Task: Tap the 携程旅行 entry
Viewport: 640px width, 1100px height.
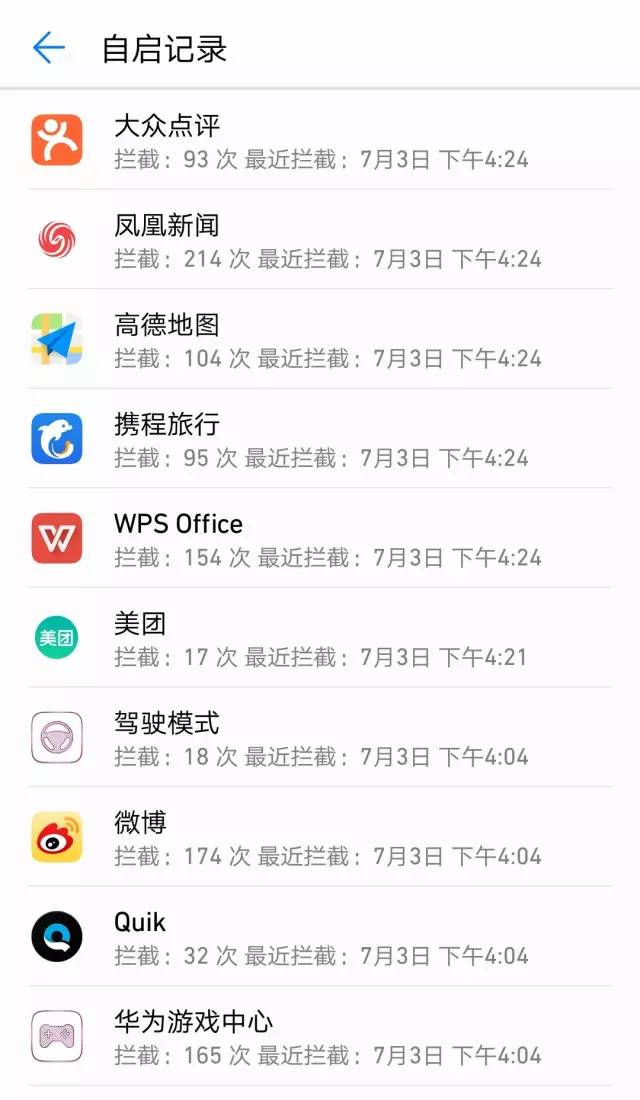Action: pos(320,439)
